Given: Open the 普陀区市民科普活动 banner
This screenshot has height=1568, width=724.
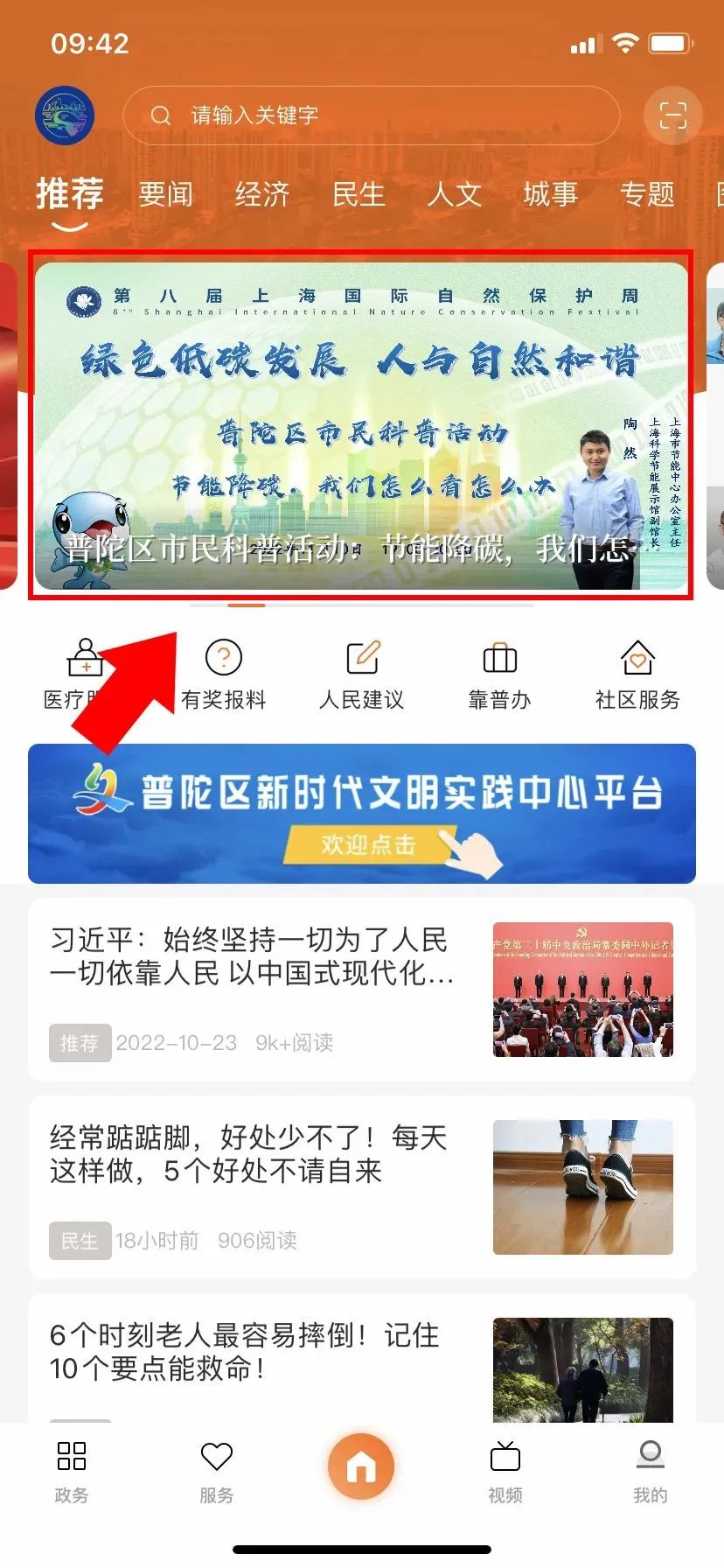Looking at the screenshot, I should tap(361, 425).
